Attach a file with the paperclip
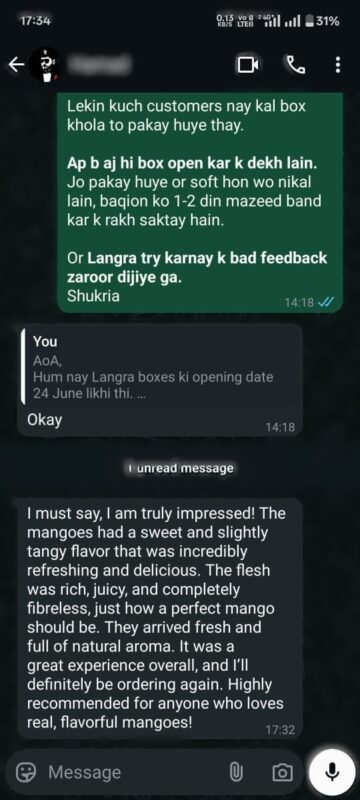 [x=236, y=772]
